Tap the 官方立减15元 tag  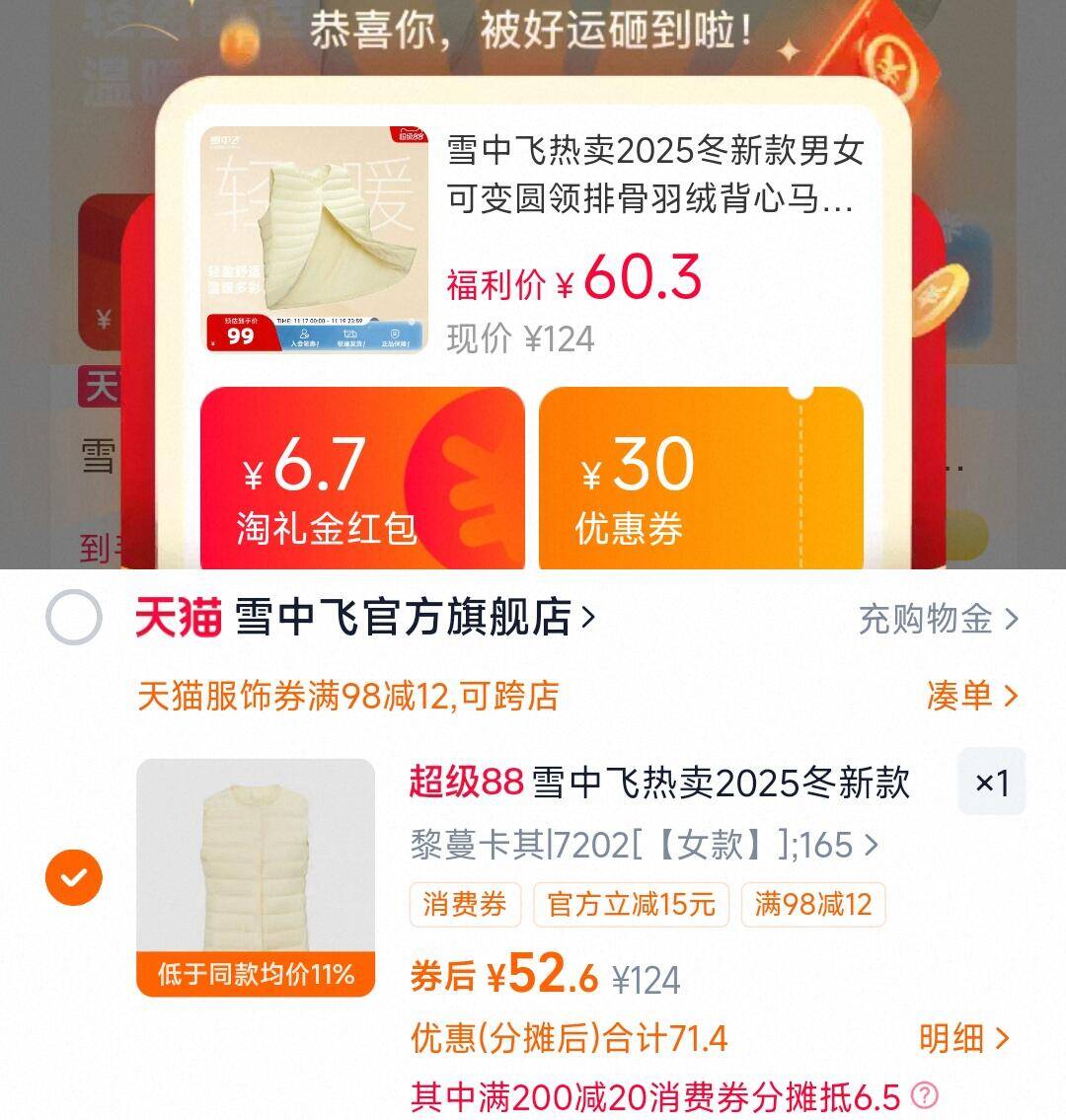click(630, 904)
